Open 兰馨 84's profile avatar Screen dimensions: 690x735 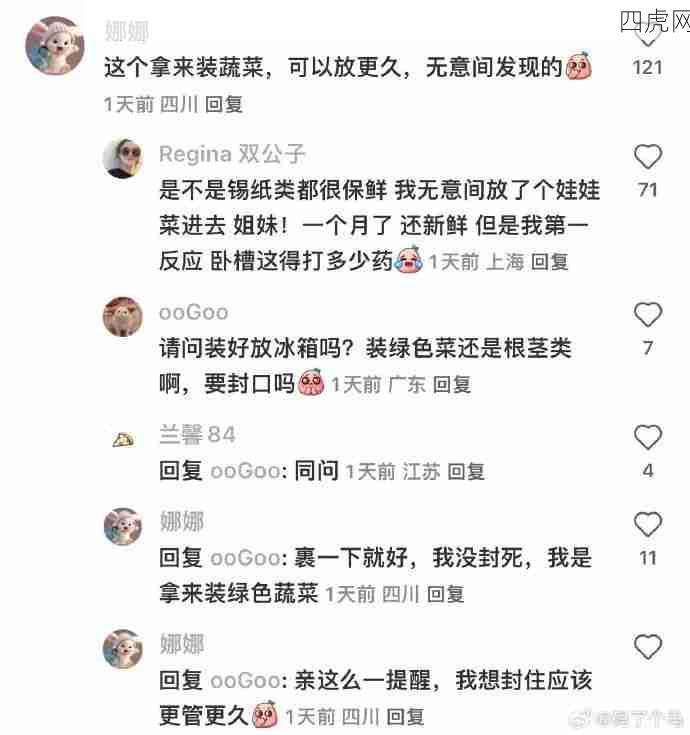[124, 438]
